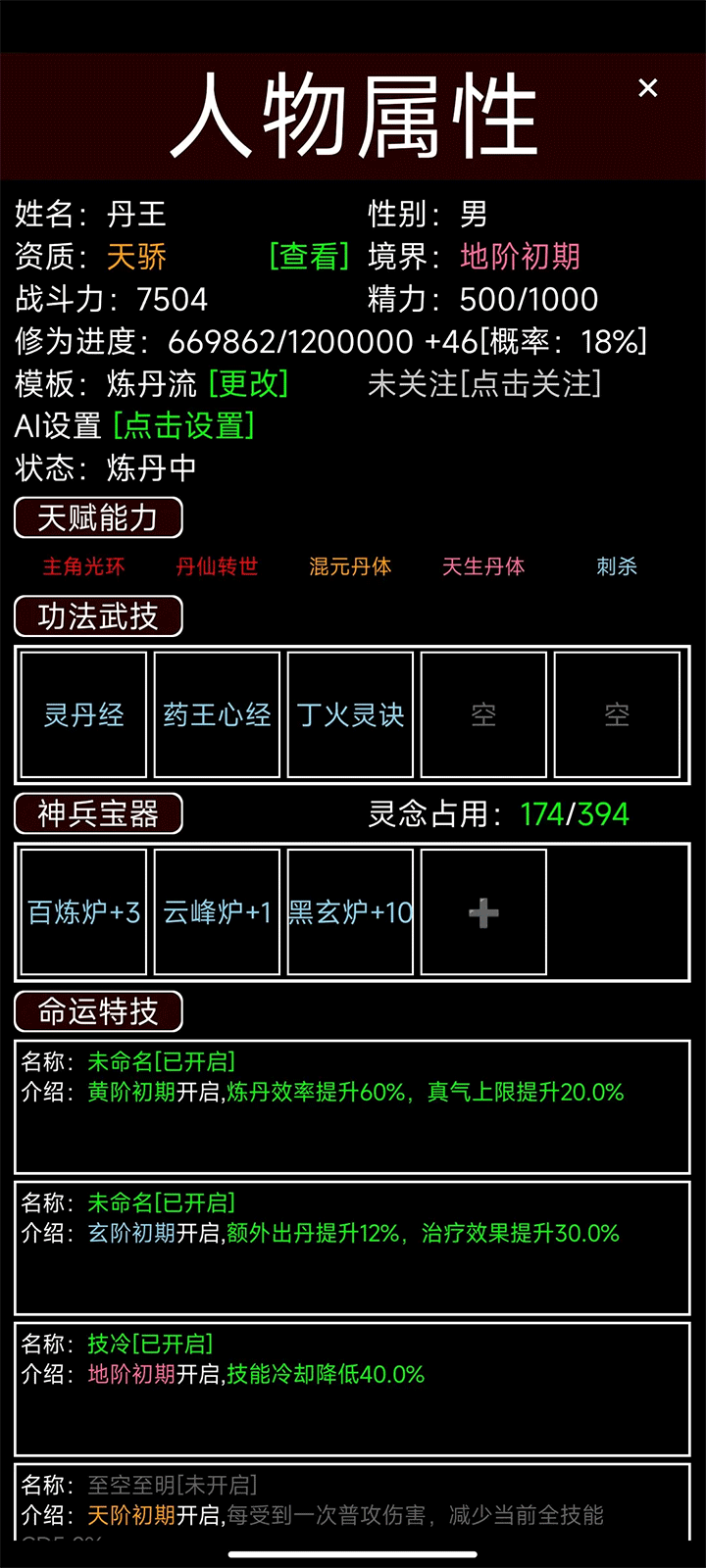View the 混元丹体 talent
The width and height of the screenshot is (706, 1568).
click(350, 566)
